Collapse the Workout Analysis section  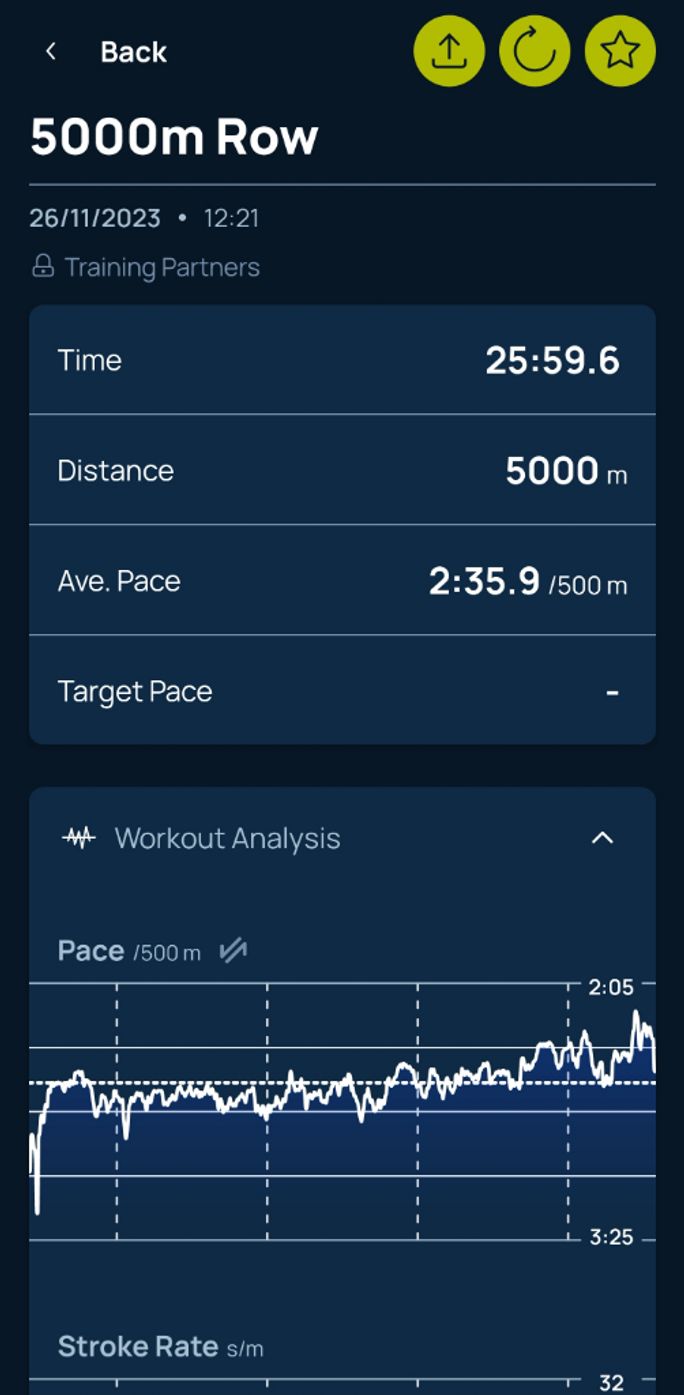602,838
